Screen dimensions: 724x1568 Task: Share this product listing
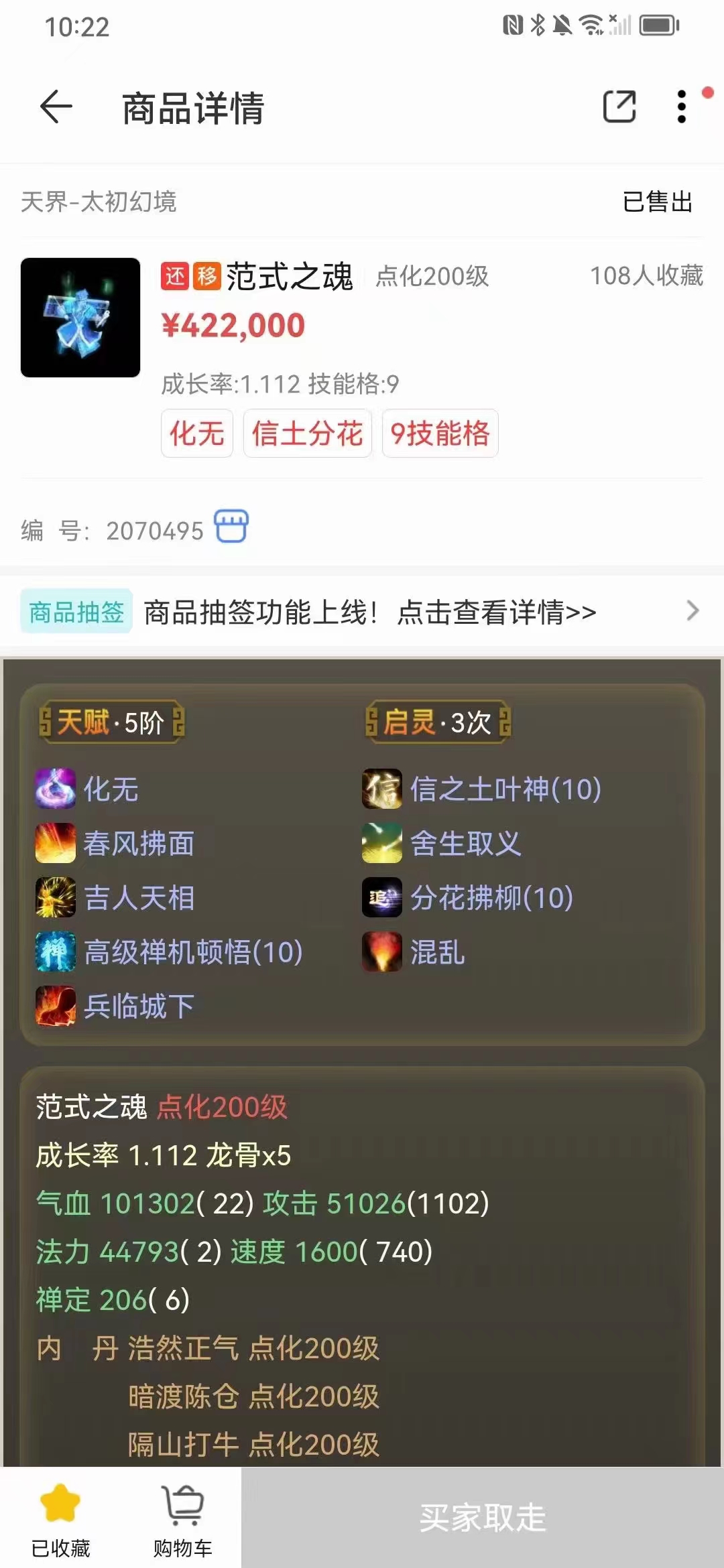tap(619, 107)
